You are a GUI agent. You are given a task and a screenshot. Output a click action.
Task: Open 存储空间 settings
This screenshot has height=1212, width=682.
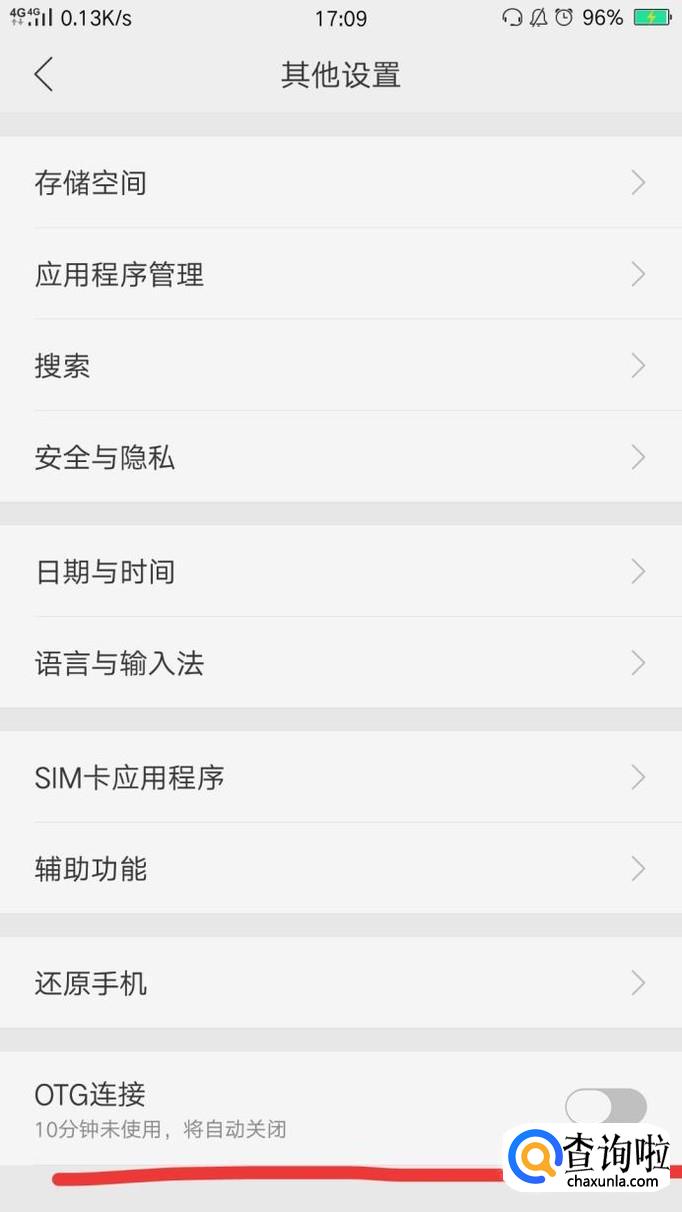[x=340, y=183]
